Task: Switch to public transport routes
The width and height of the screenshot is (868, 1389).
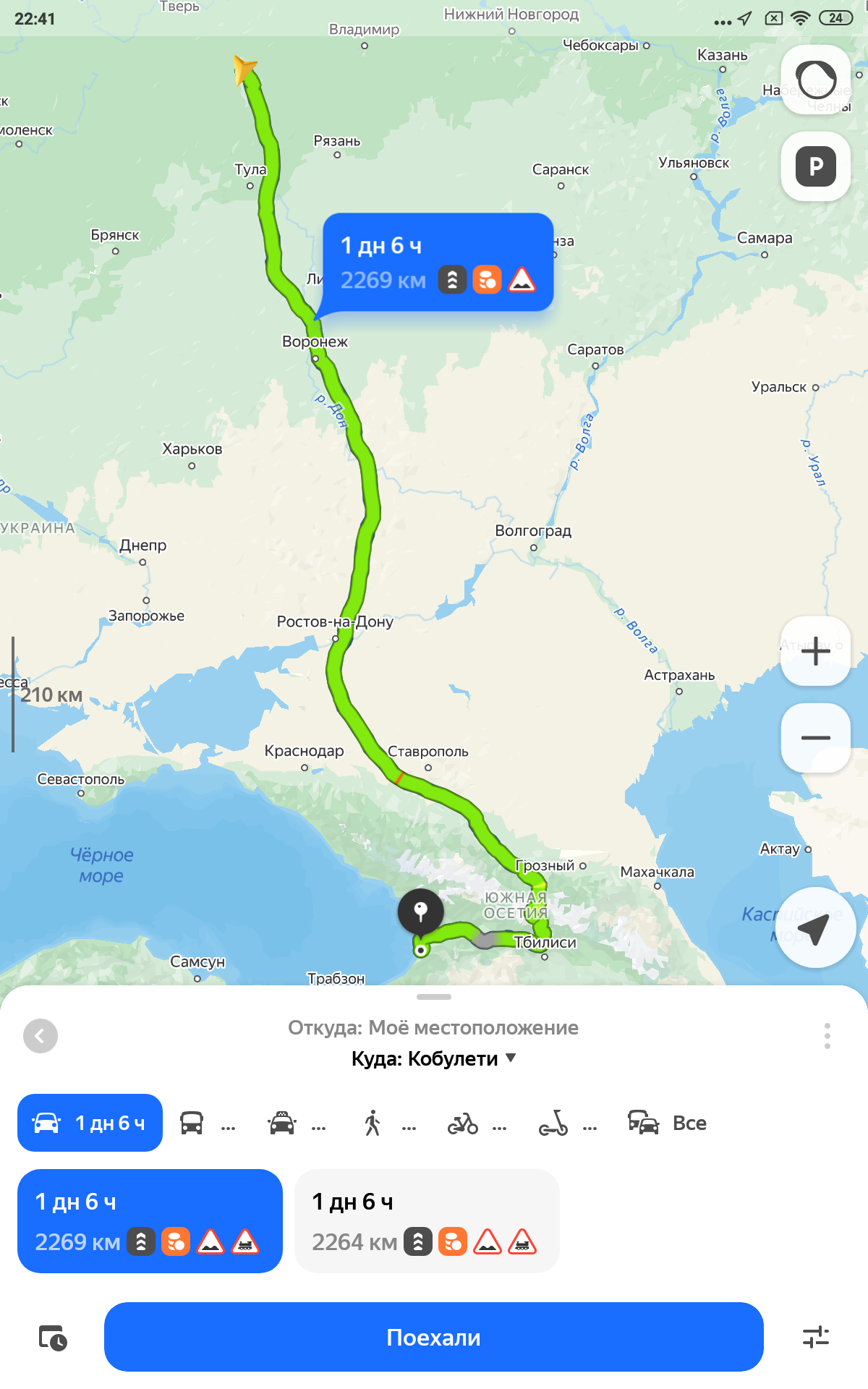Action: pyautogui.click(x=207, y=1123)
